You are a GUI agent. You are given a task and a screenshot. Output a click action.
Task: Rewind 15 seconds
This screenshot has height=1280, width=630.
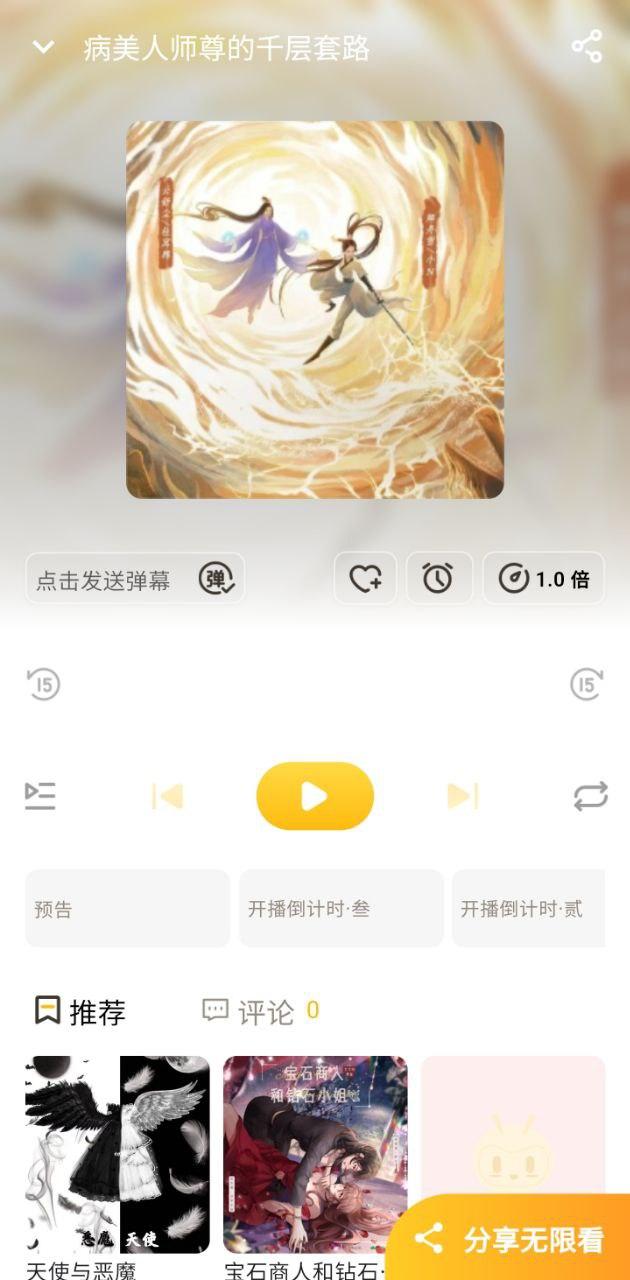click(43, 685)
